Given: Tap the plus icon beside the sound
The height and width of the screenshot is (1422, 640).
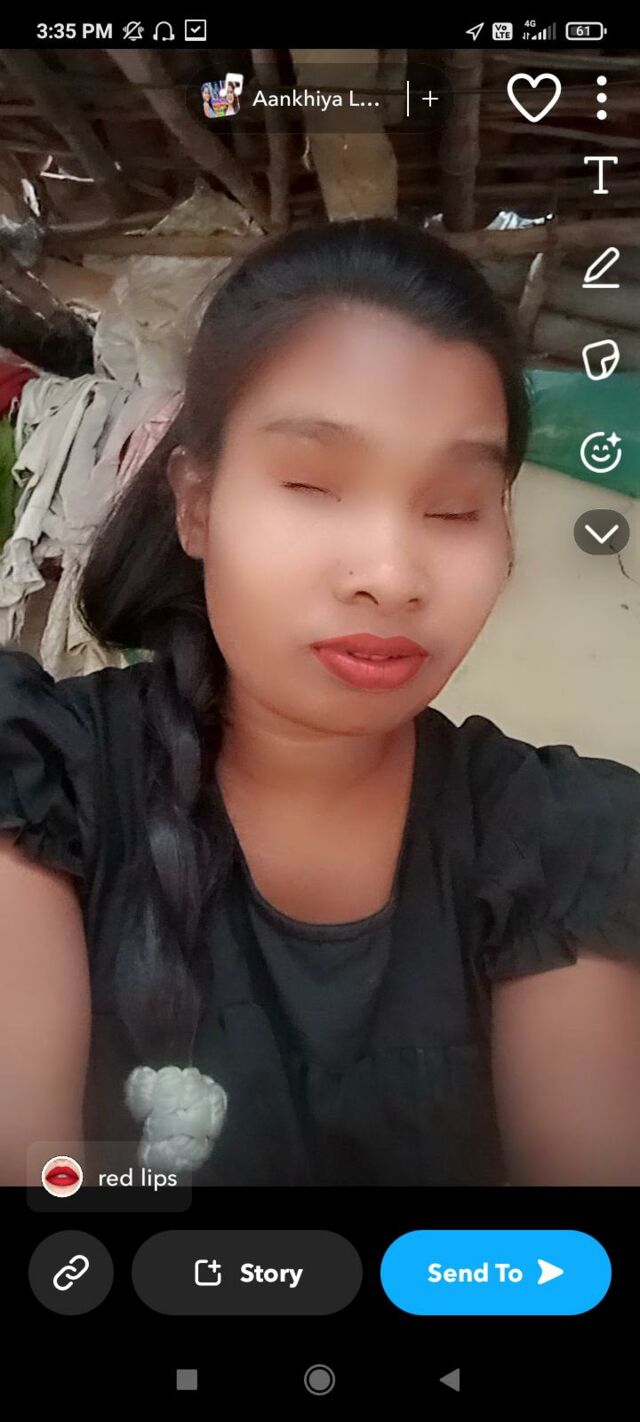Looking at the screenshot, I should coord(430,99).
